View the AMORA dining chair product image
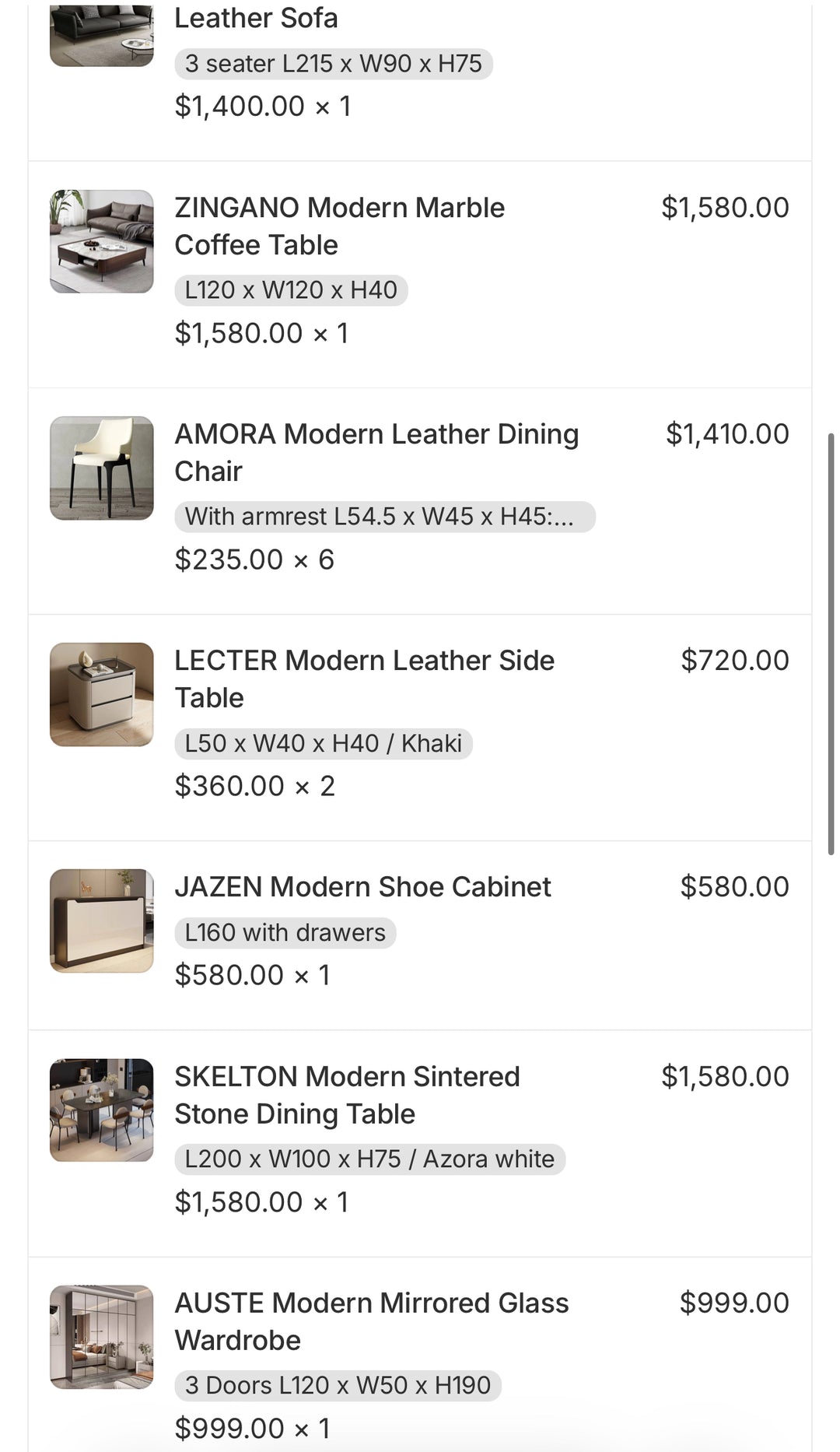 pos(101,467)
